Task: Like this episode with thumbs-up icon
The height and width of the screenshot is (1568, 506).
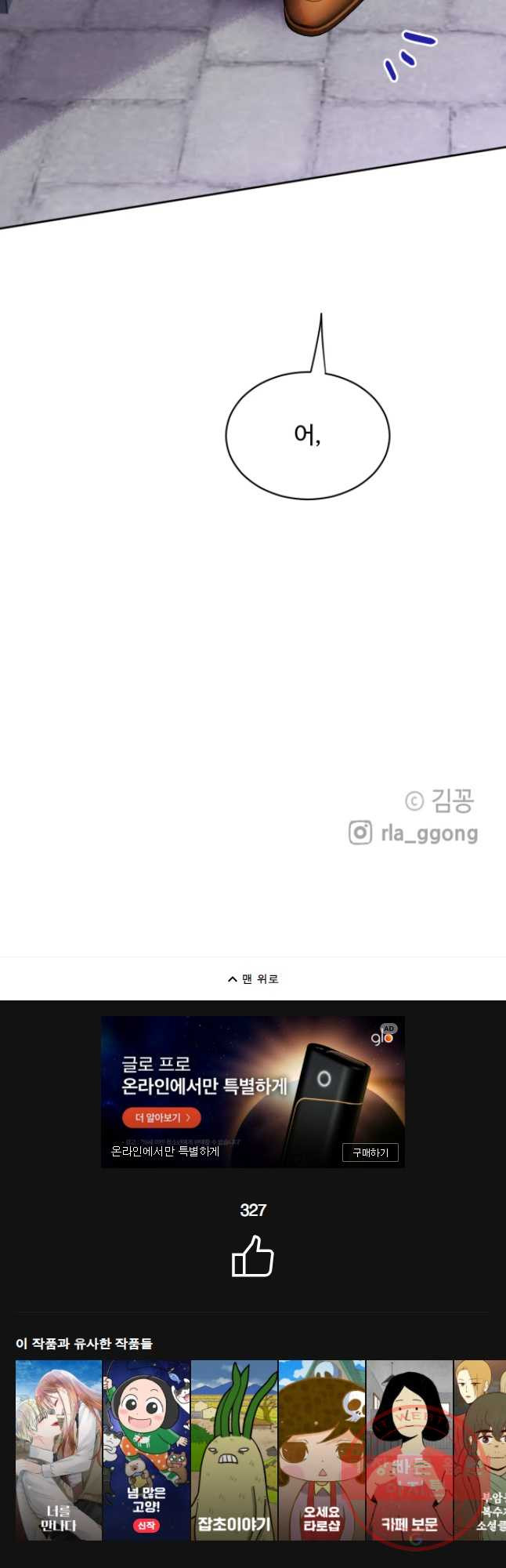Action: (252, 1256)
